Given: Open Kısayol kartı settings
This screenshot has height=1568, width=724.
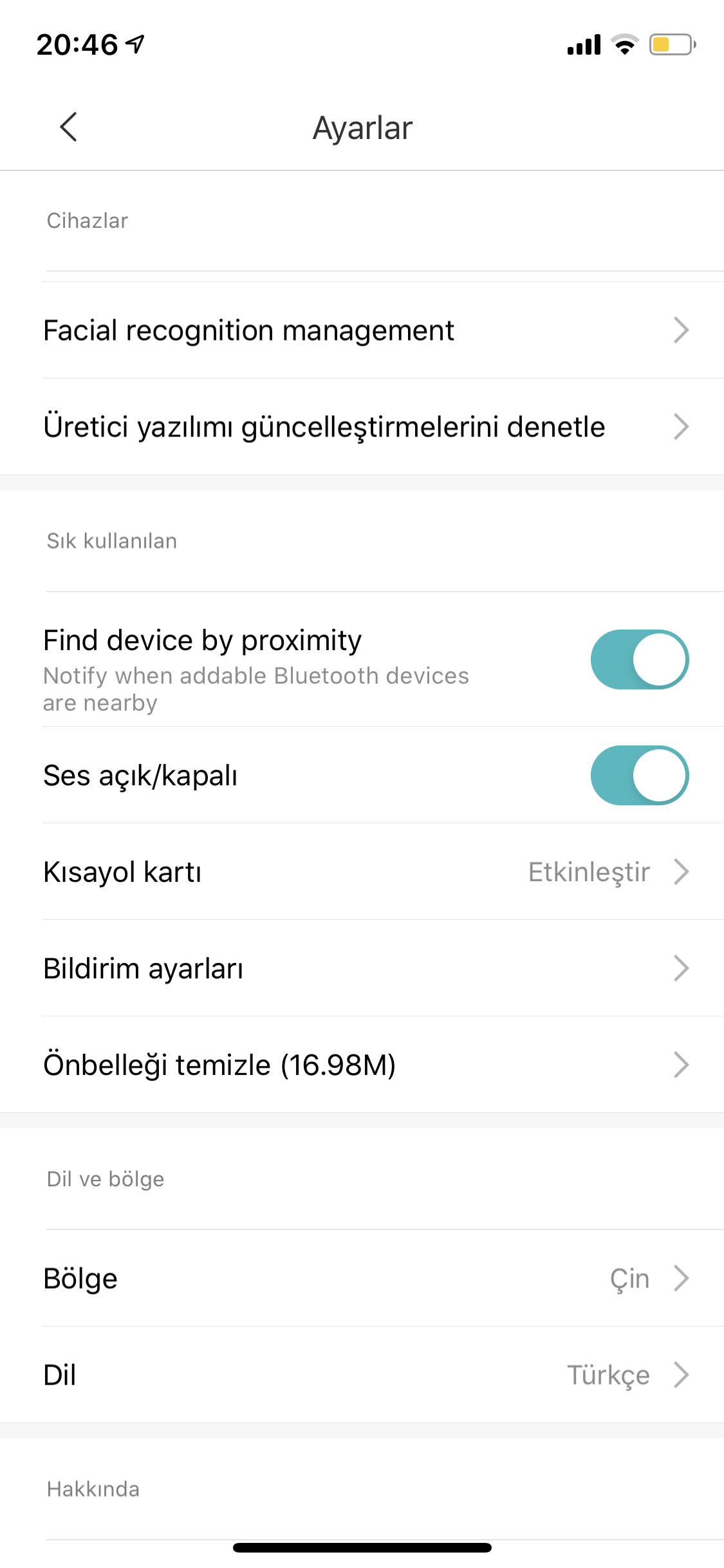Looking at the screenshot, I should [x=362, y=872].
